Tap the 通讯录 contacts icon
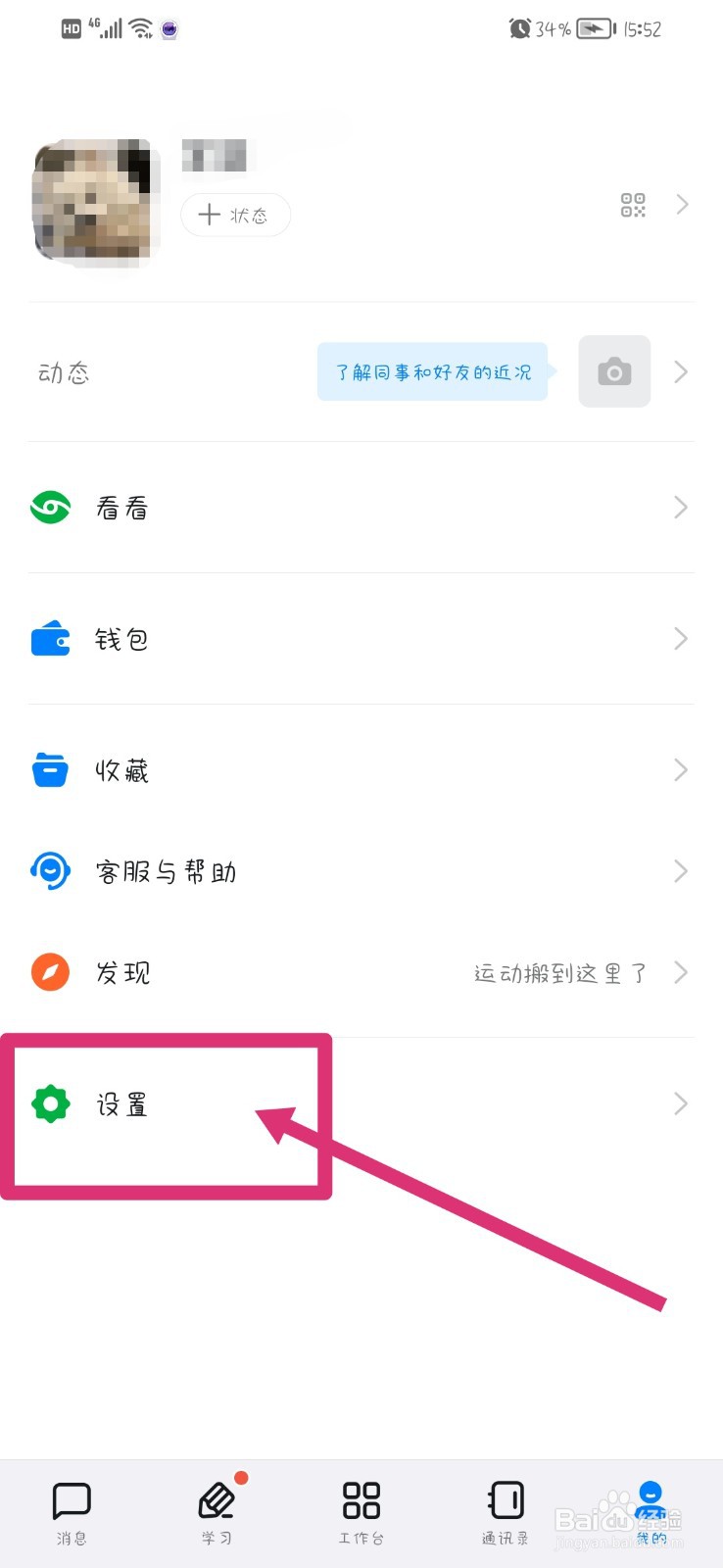This screenshot has width=723, height=1568. (504, 1499)
